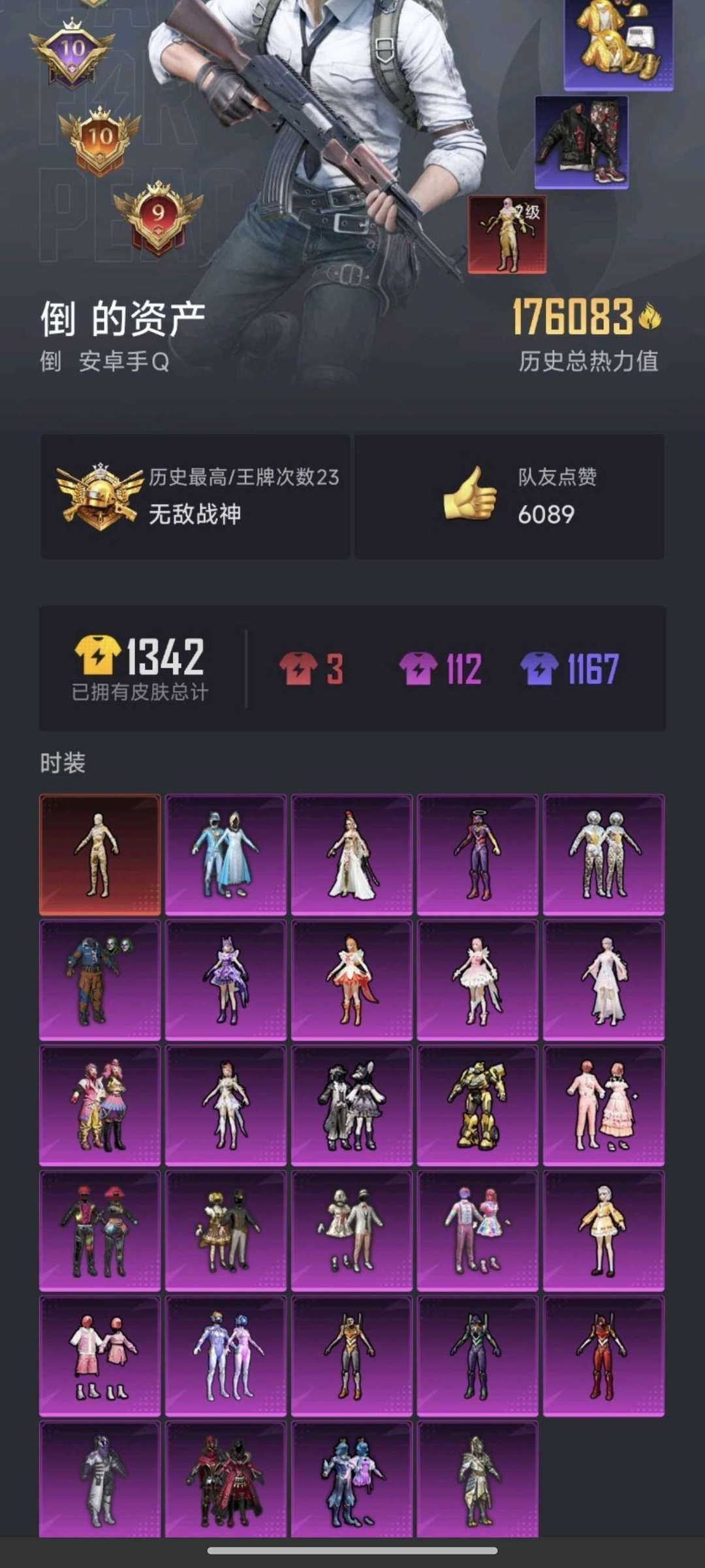View the black jacket and floral pants set
Viewport: 705px width, 1568px height.
tap(582, 142)
